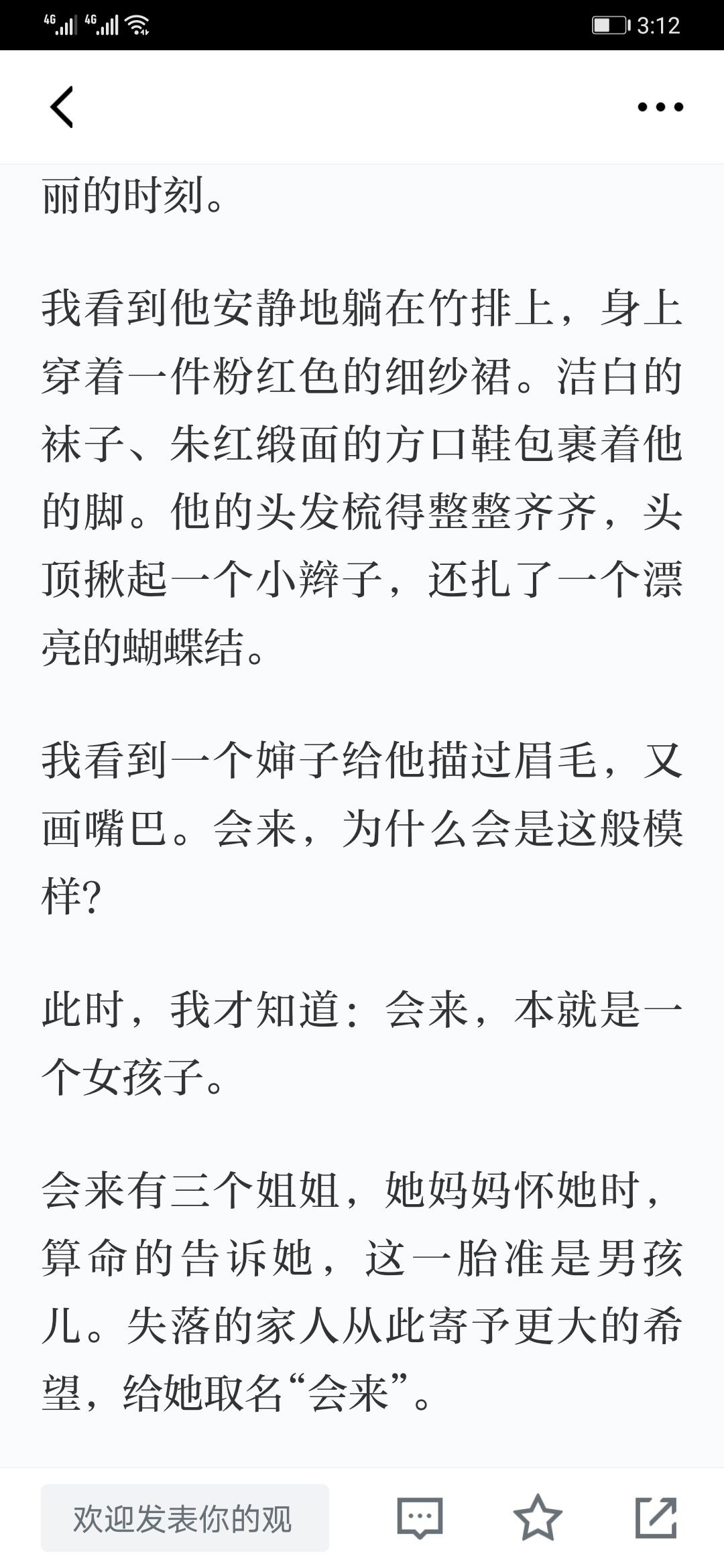Open the three-dot overflow menu
Image resolution: width=724 pixels, height=1568 pixels.
(660, 107)
